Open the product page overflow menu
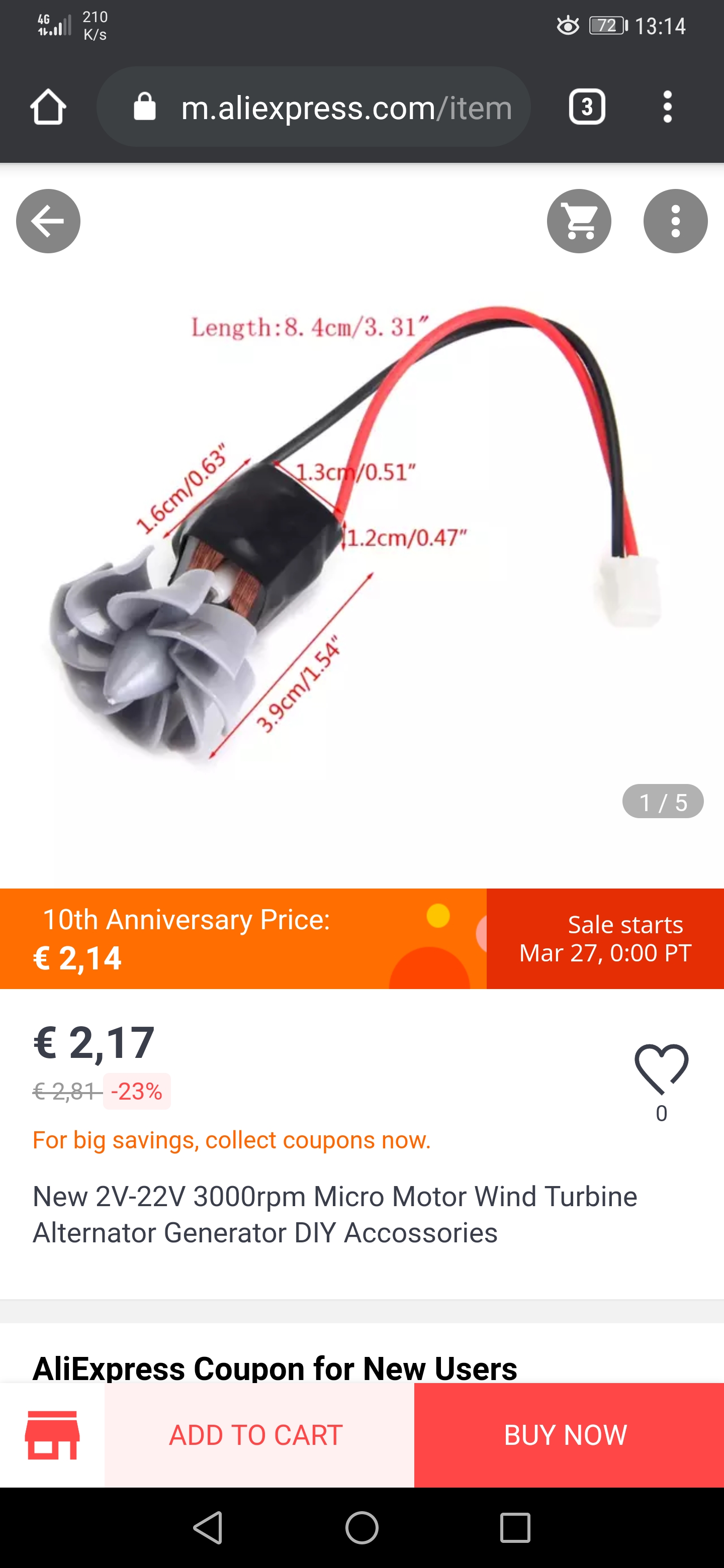This screenshot has width=724, height=1568. click(x=675, y=221)
